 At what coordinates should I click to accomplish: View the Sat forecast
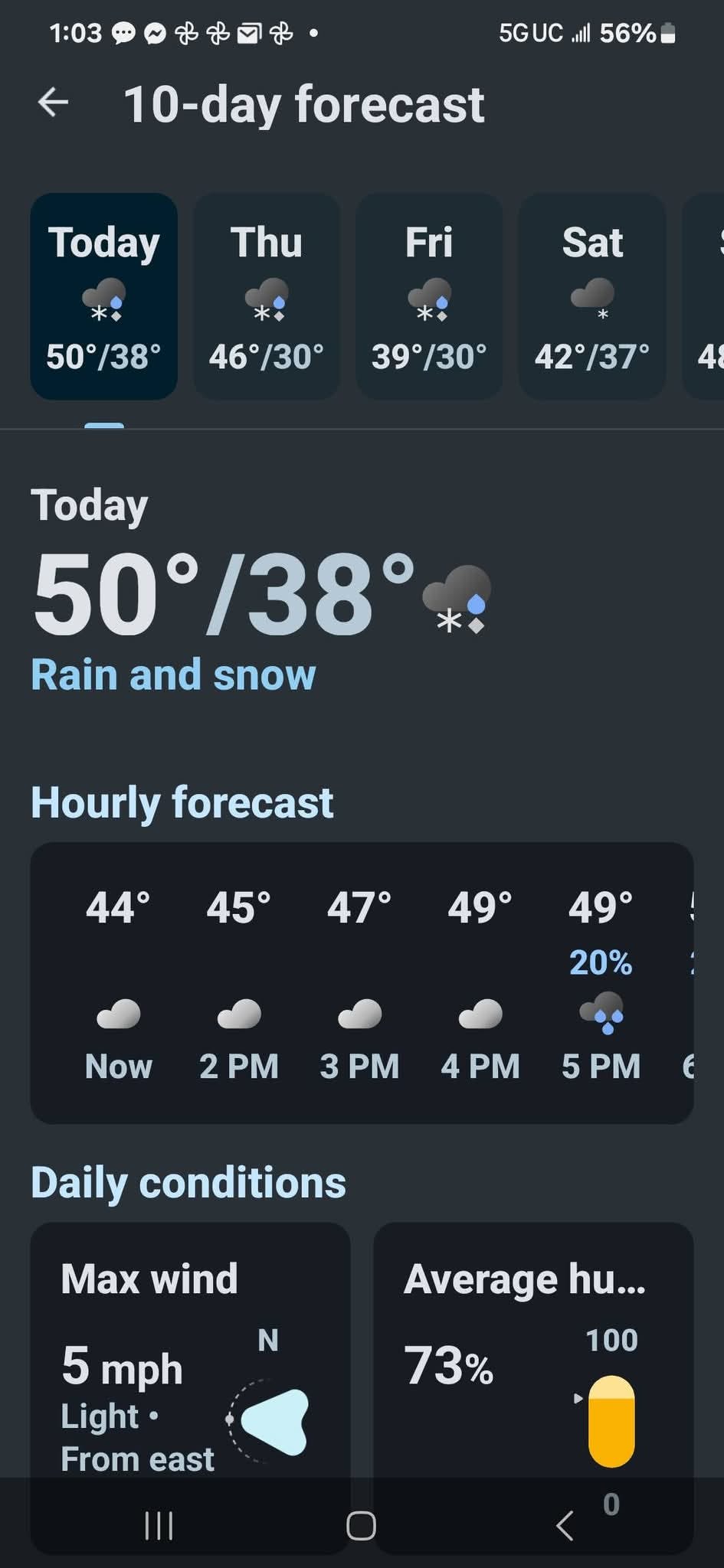pyautogui.click(x=592, y=296)
